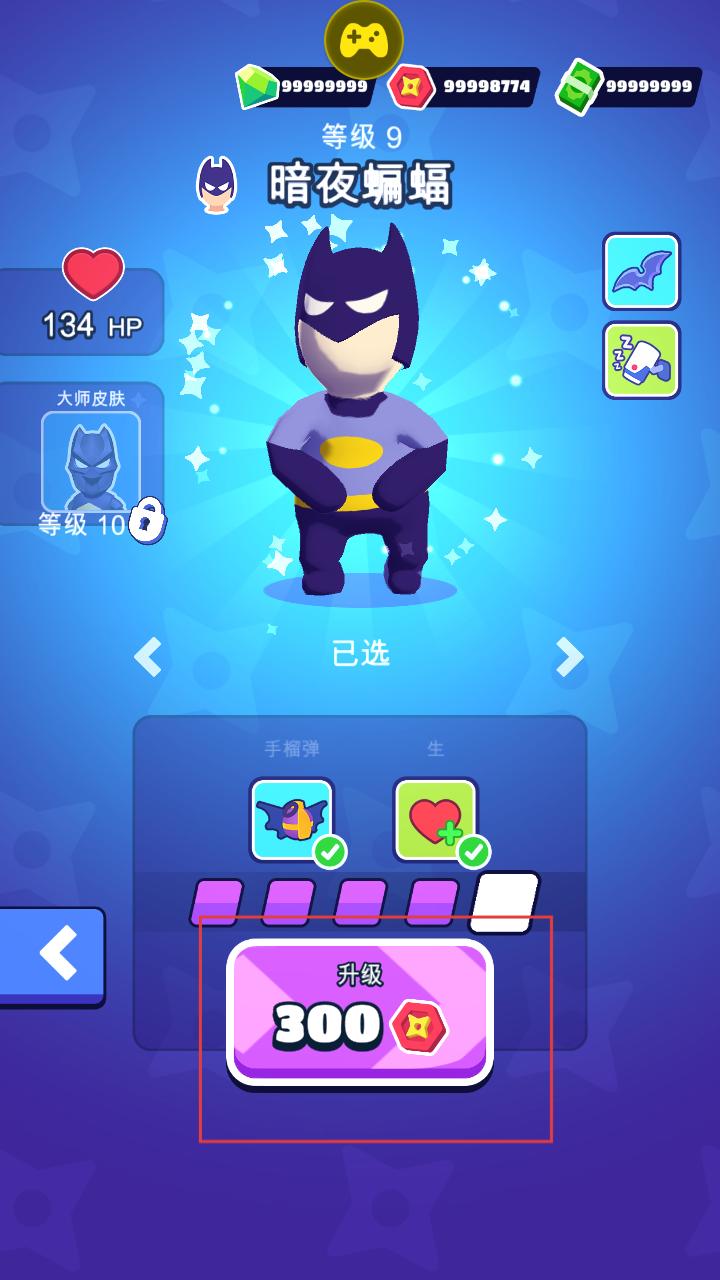Select the heart health skill
The height and width of the screenshot is (1280, 720).
point(436,819)
